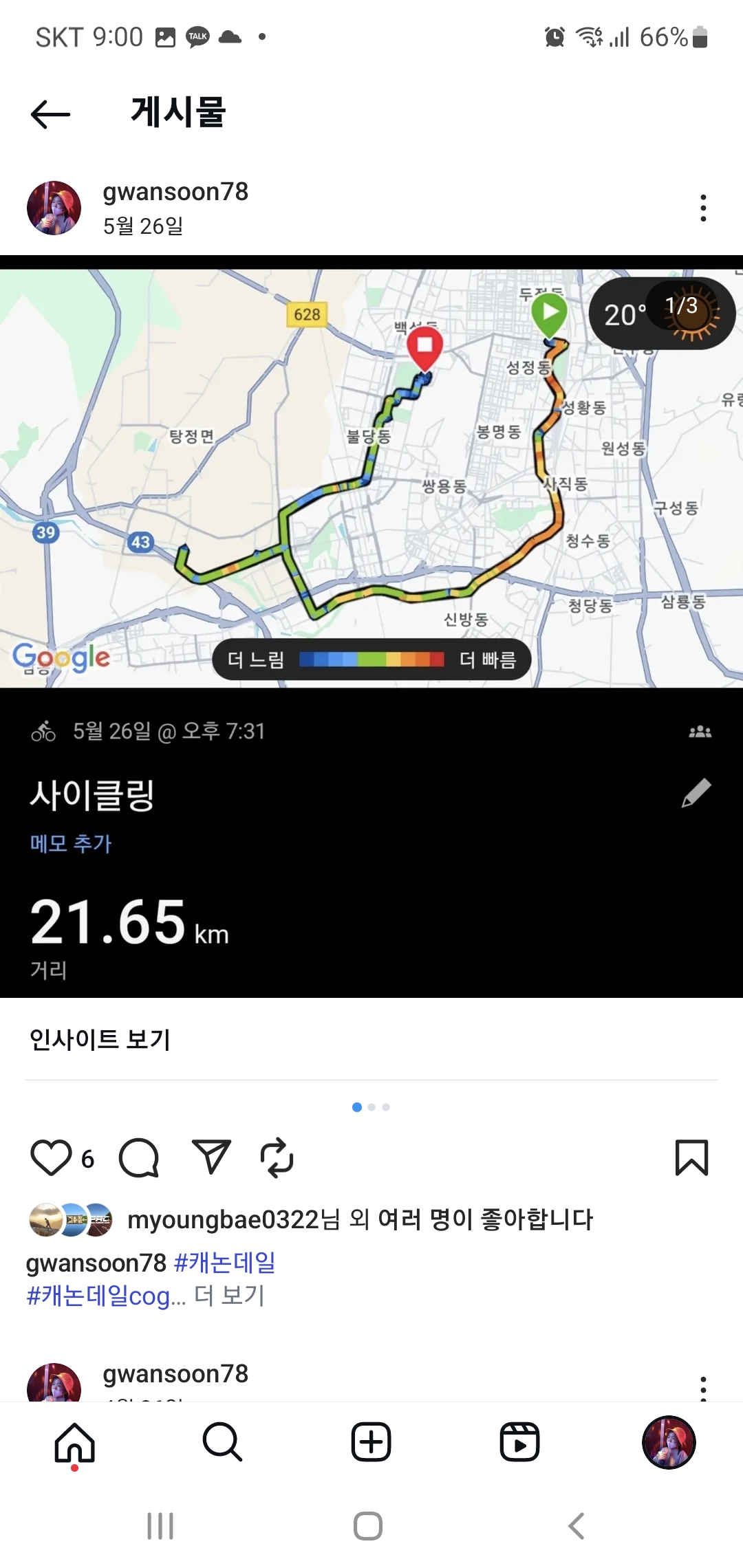
Task: Tap the system recent apps button
Action: click(160, 1526)
